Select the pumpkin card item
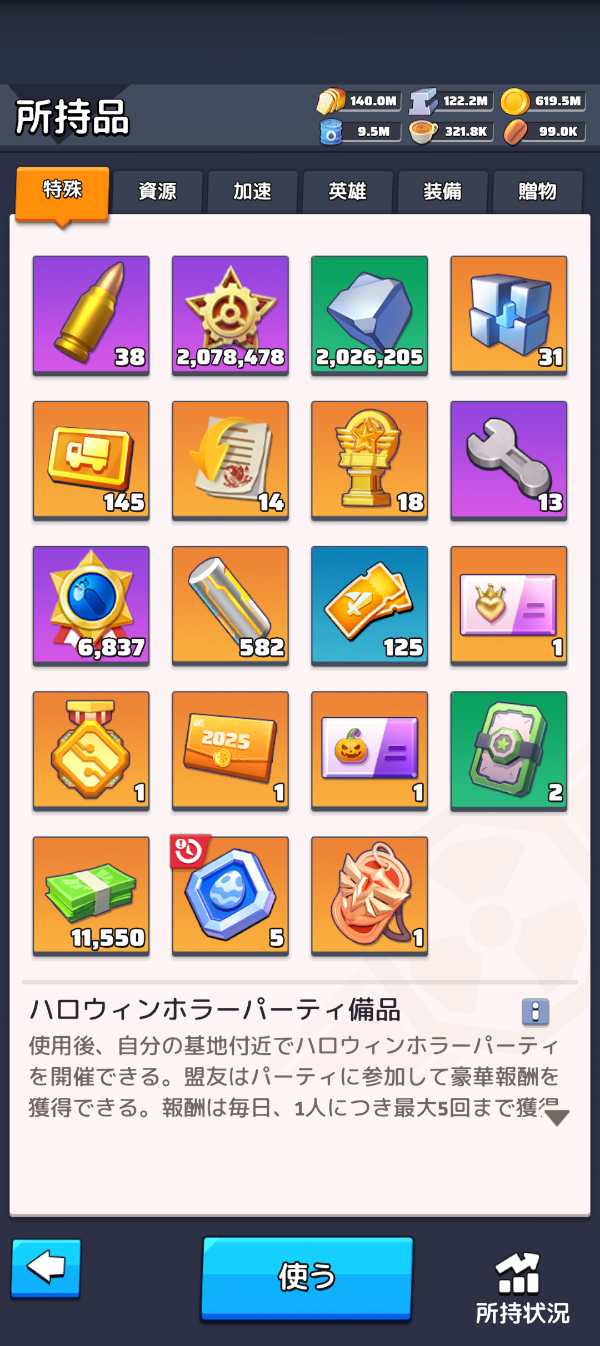Image resolution: width=600 pixels, height=1346 pixels. [369, 750]
